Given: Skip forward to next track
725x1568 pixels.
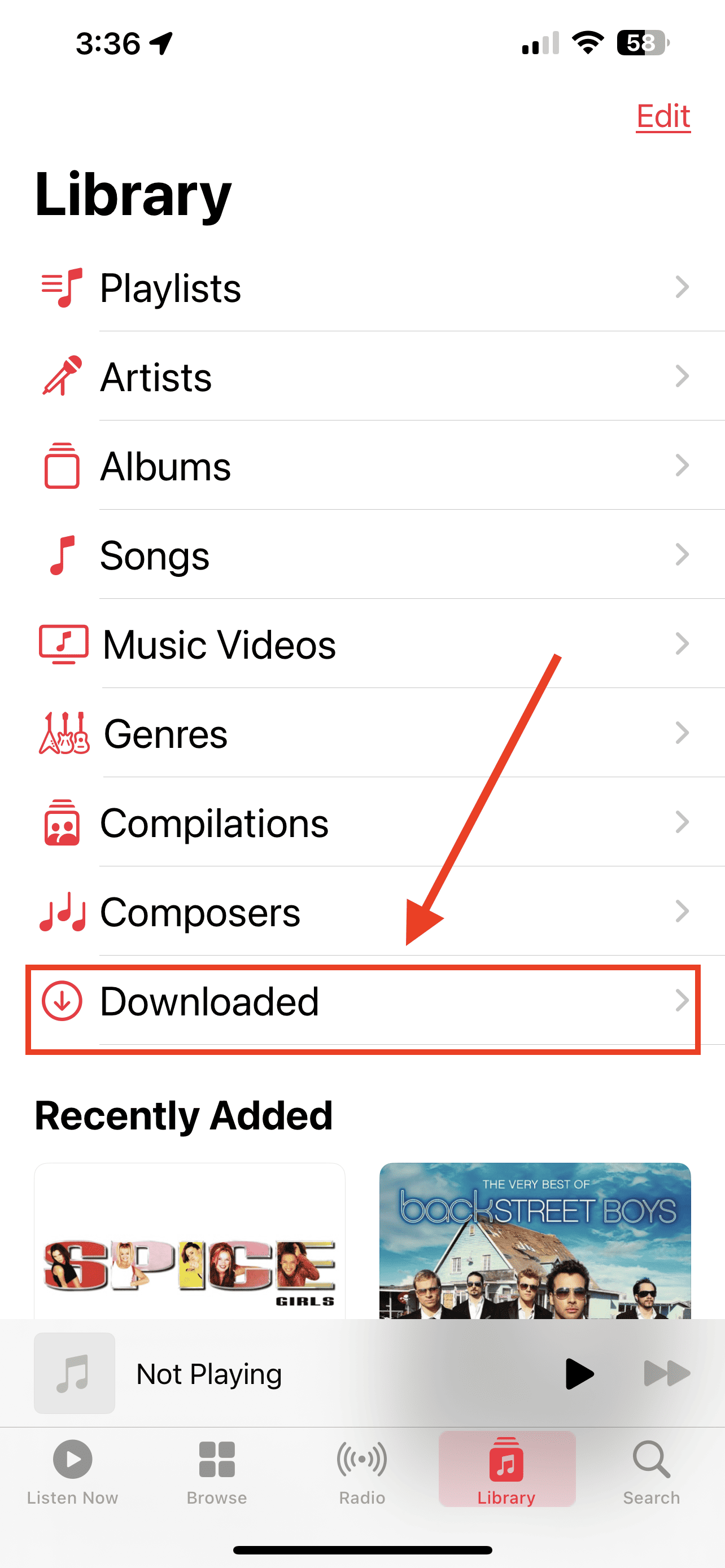Looking at the screenshot, I should (667, 1374).
